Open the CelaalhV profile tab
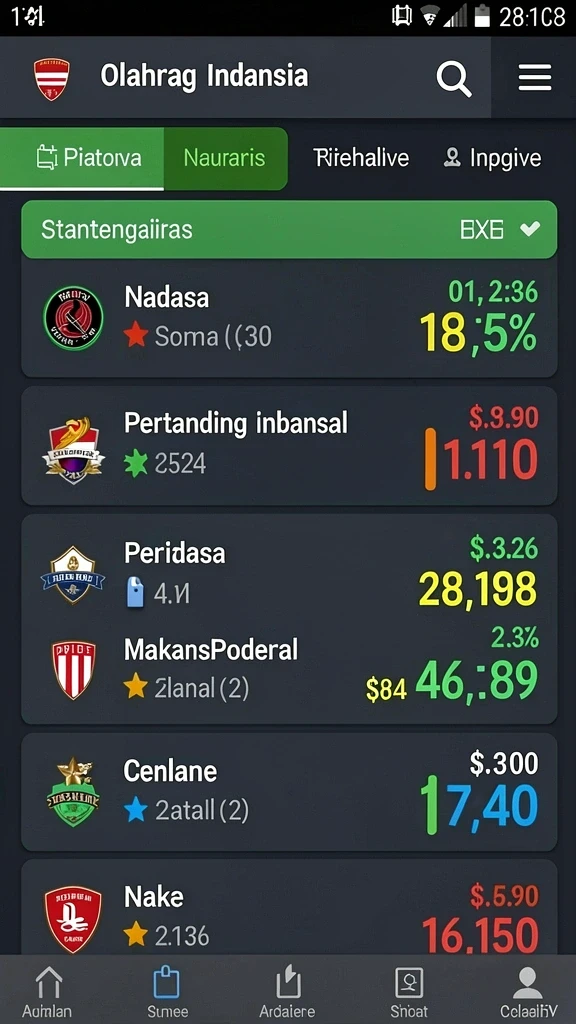 coord(528,991)
